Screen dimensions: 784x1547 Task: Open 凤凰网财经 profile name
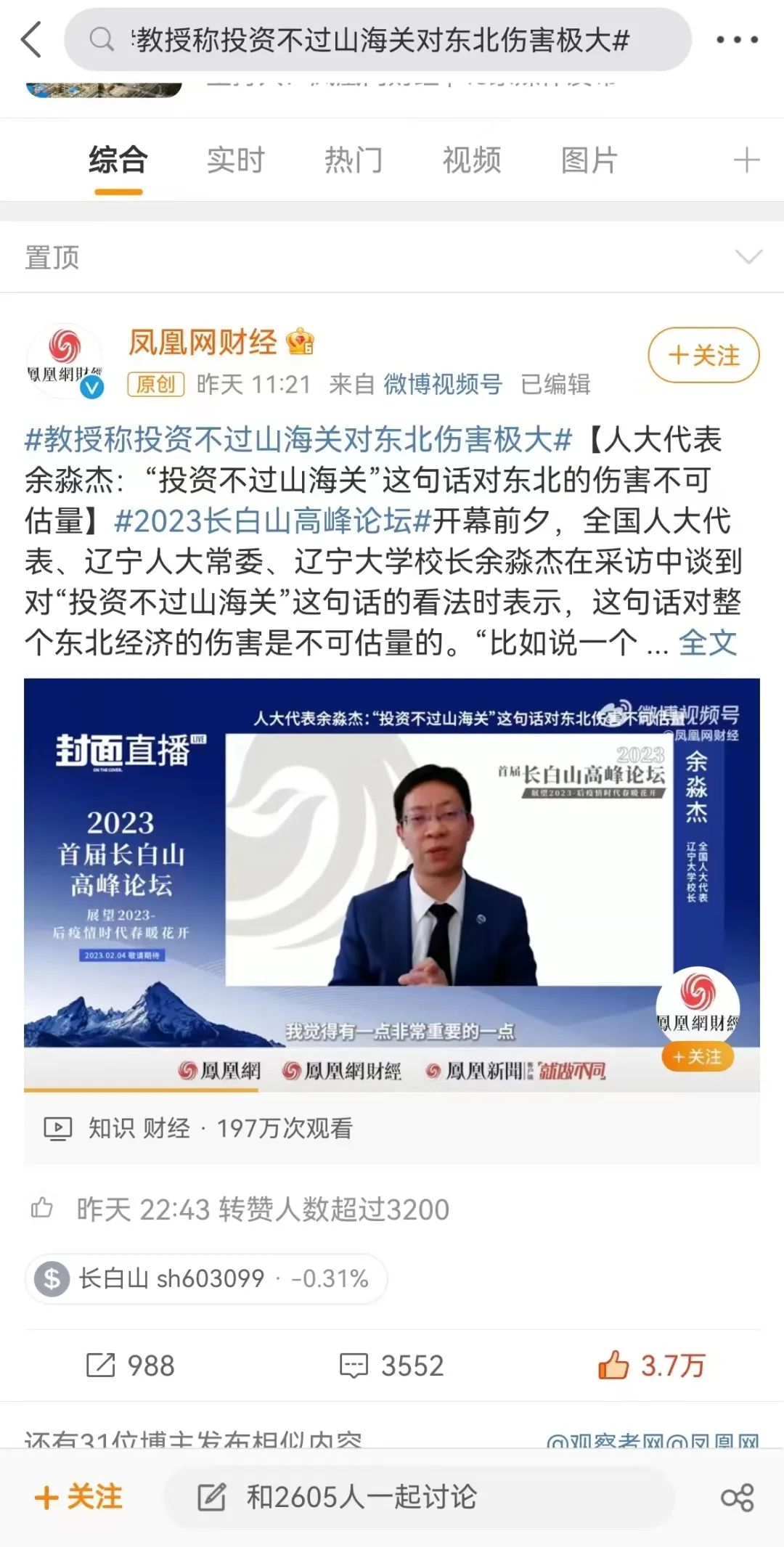(203, 342)
